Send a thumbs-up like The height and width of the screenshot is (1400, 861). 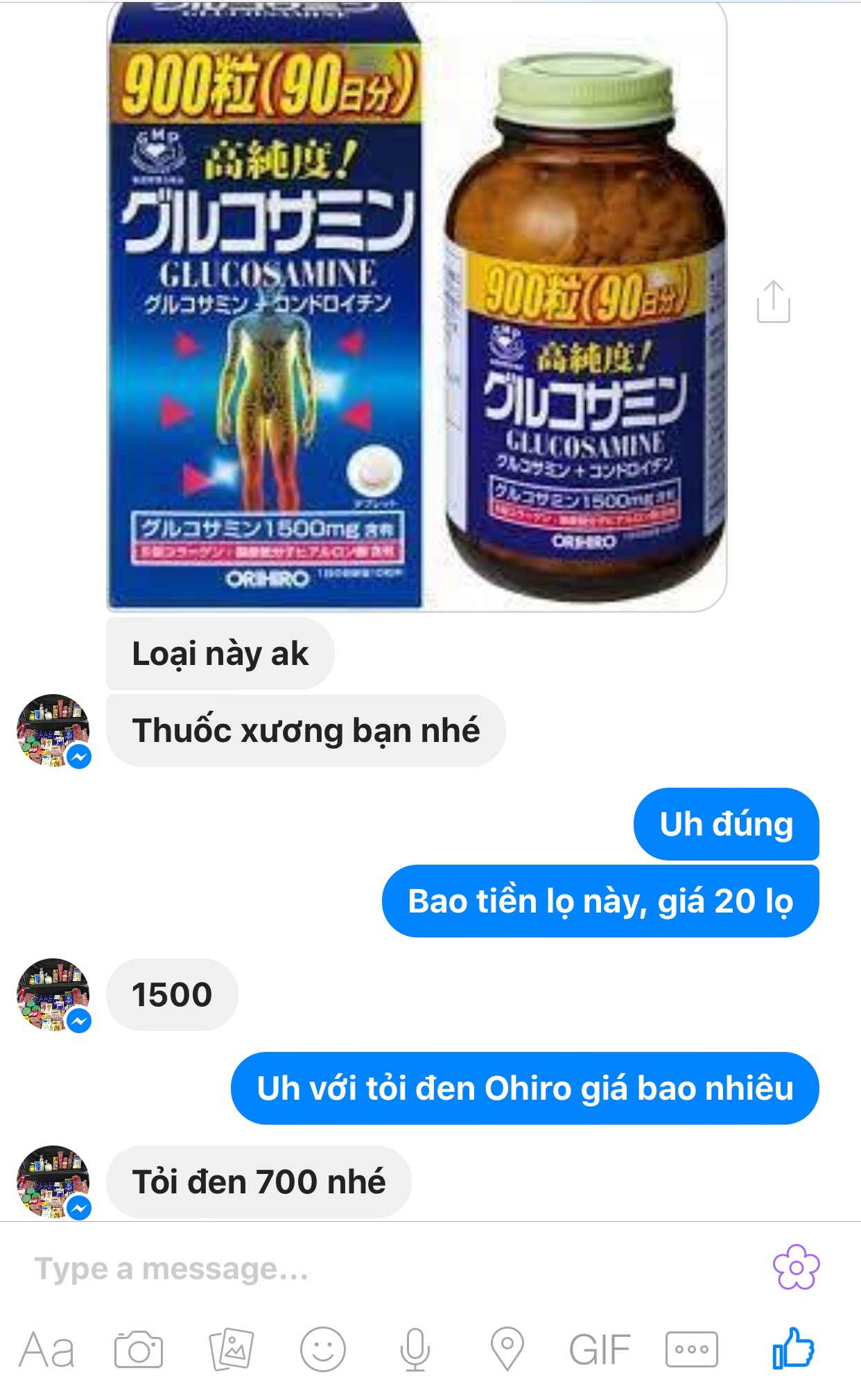793,1348
